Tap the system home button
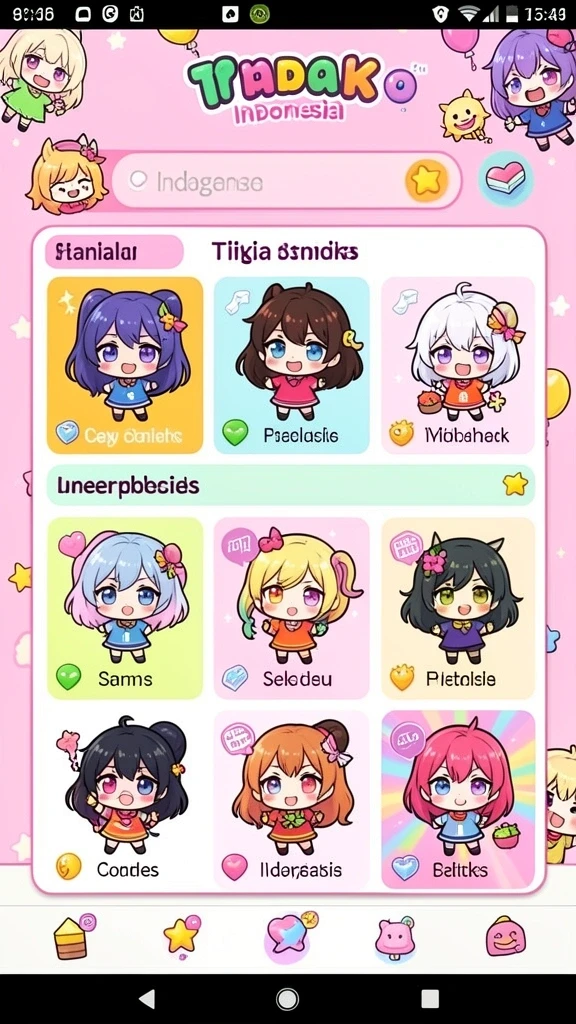Image resolution: width=576 pixels, height=1024 pixels. (x=287, y=999)
